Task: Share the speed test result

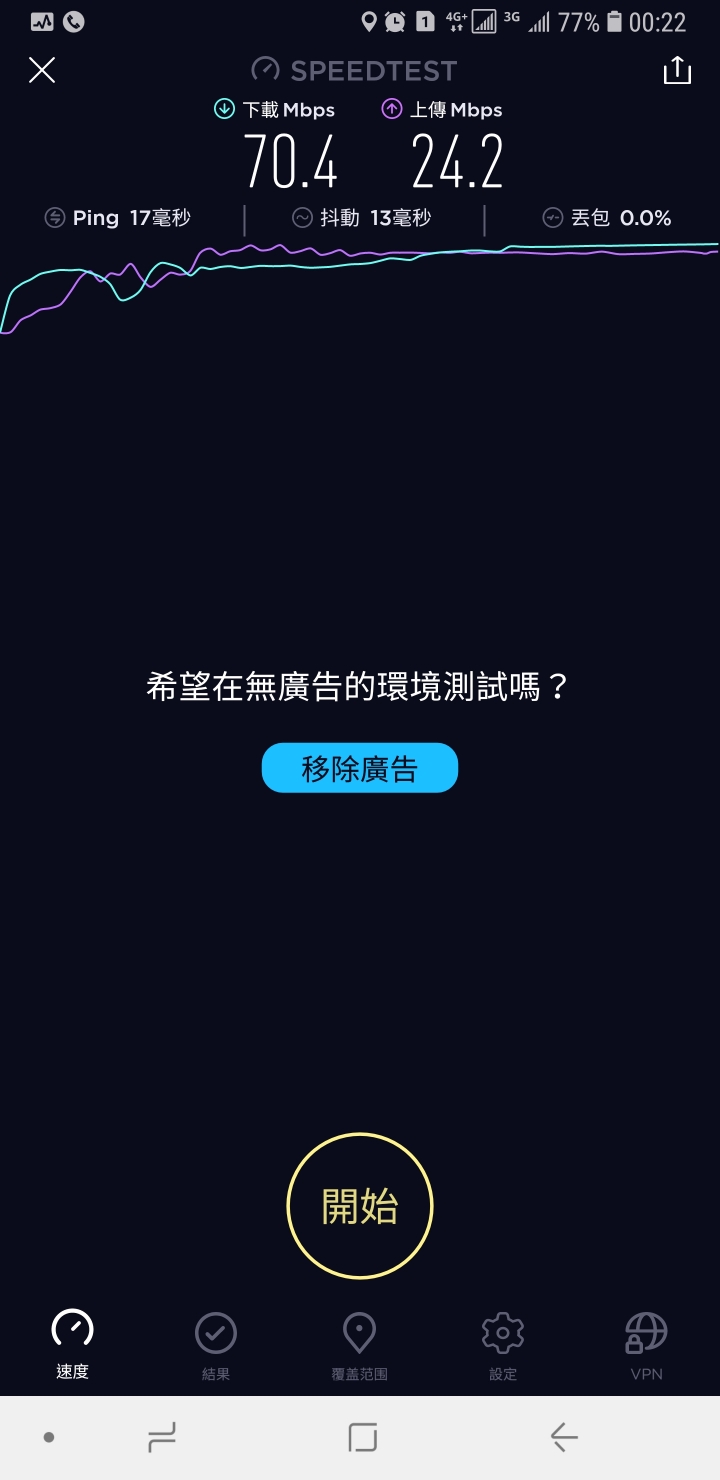Action: pyautogui.click(x=677, y=70)
